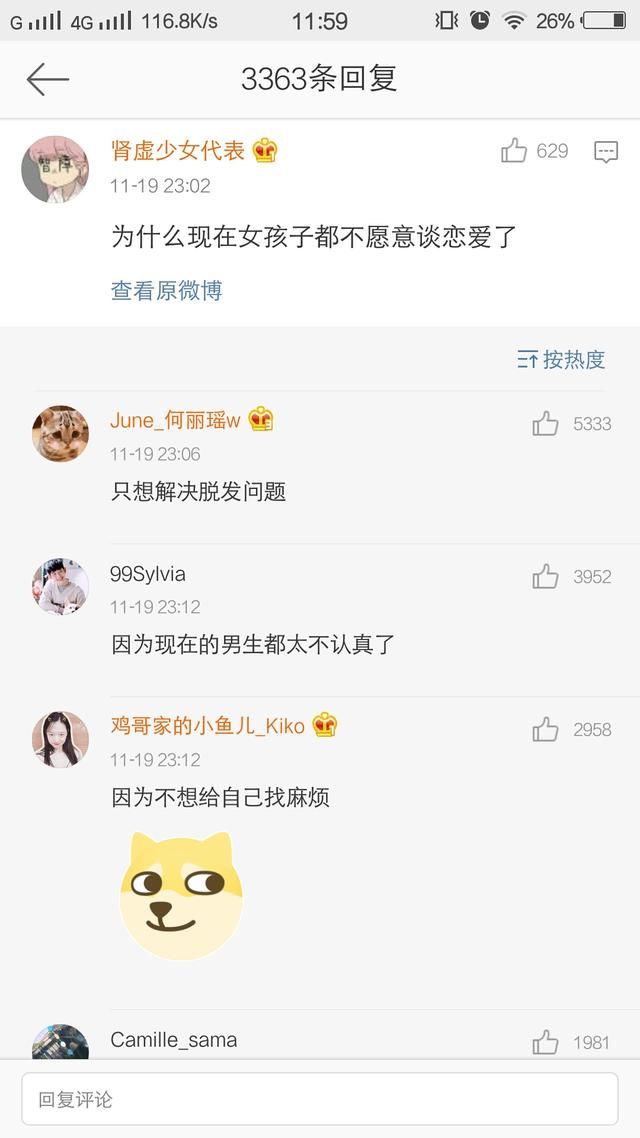Screen dimensions: 640x1138
Task: Go back using the arrow
Action: click(47, 79)
